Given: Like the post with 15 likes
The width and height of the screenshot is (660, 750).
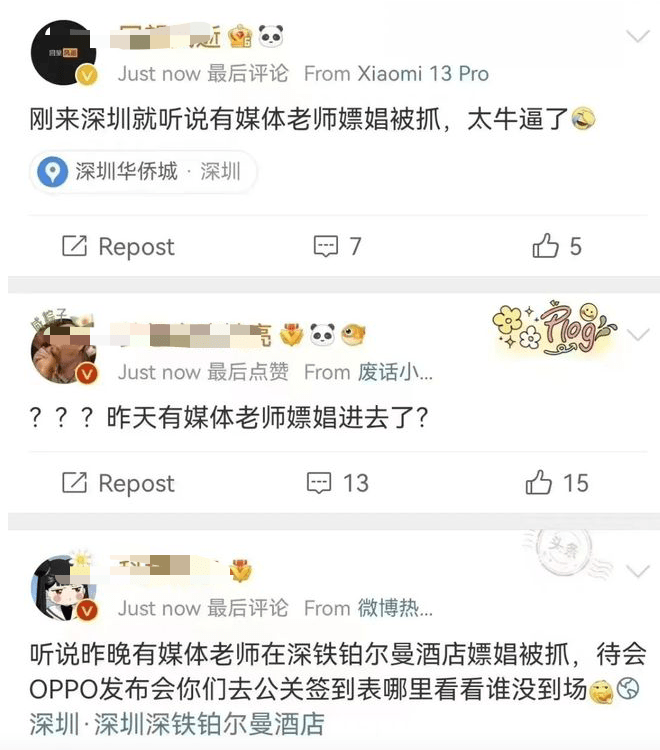Looking at the screenshot, I should [x=557, y=484].
